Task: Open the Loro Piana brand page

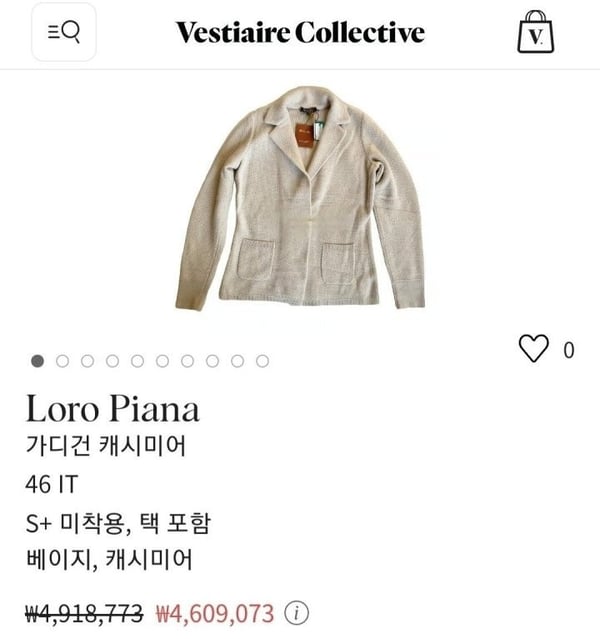Action: coord(112,409)
